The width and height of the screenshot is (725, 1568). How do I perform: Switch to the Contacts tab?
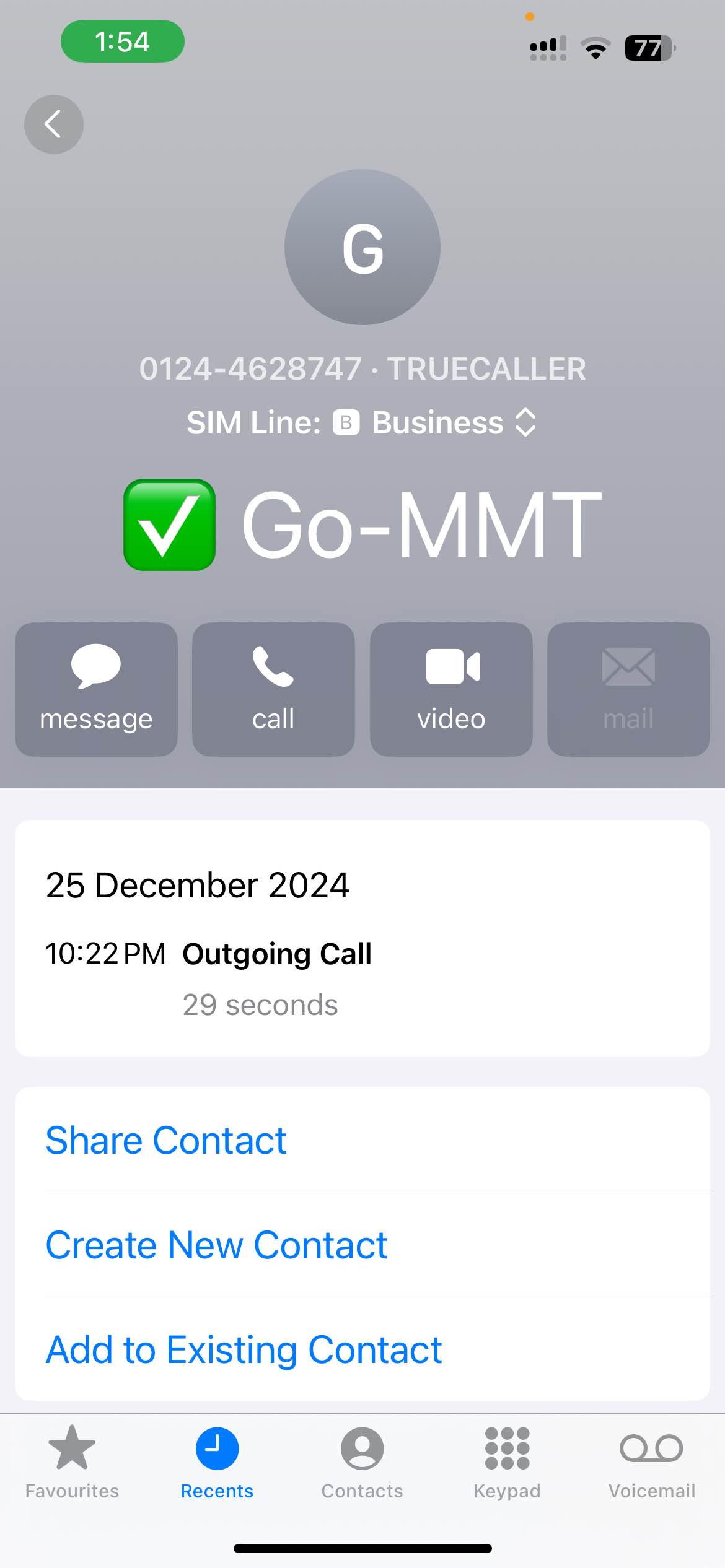(x=362, y=1461)
